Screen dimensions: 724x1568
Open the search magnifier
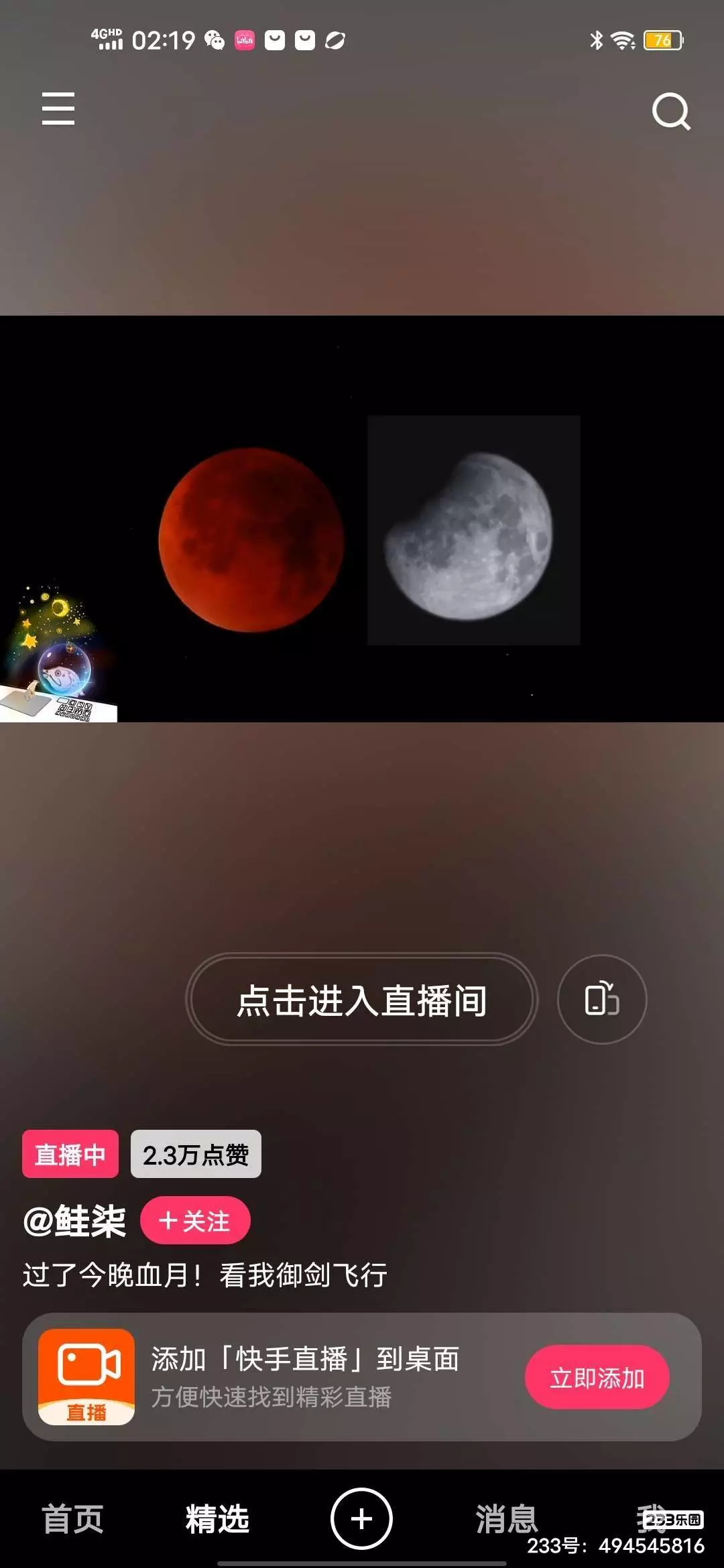pos(671,111)
